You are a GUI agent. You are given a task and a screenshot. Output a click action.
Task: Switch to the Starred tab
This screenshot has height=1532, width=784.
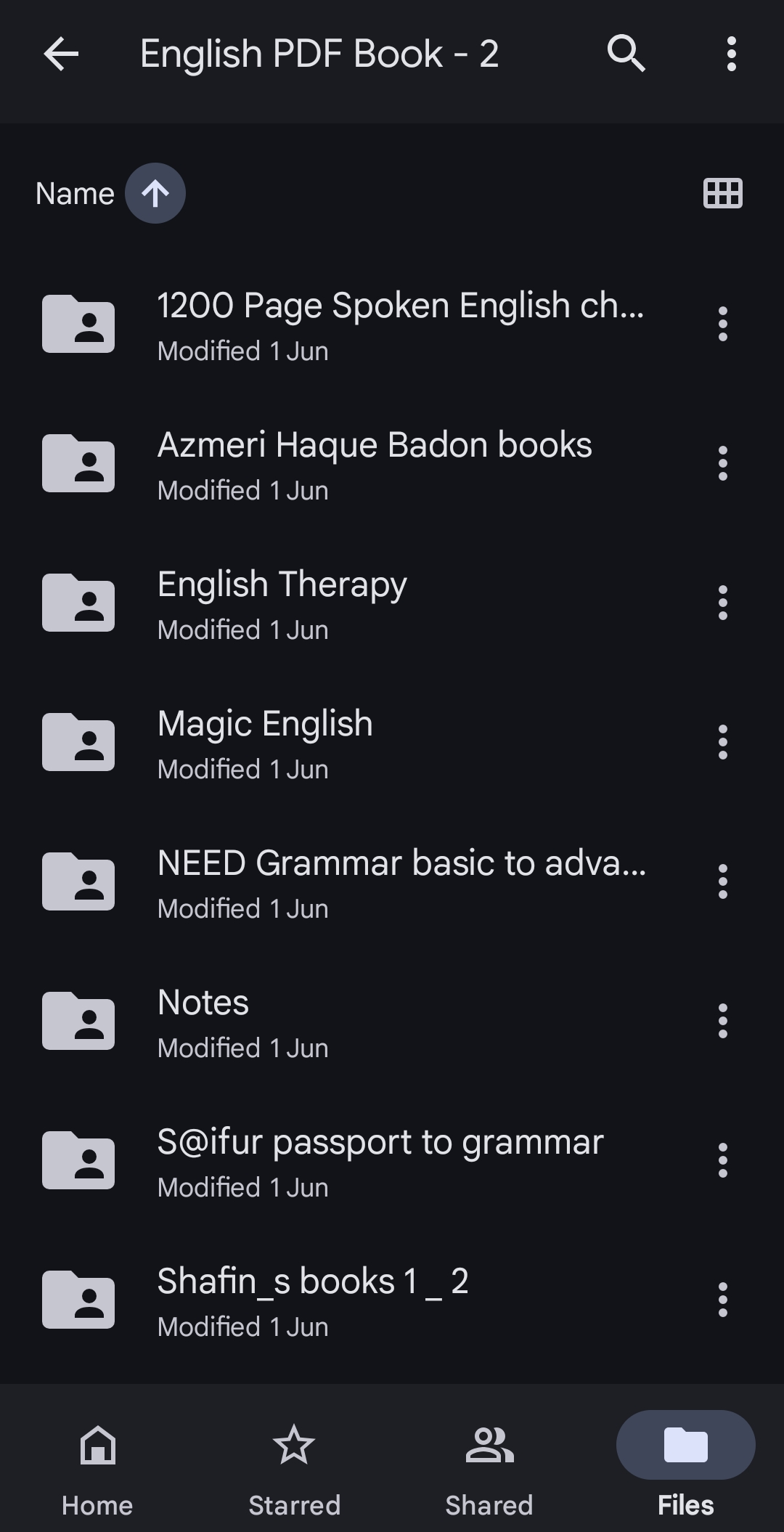(x=294, y=1461)
